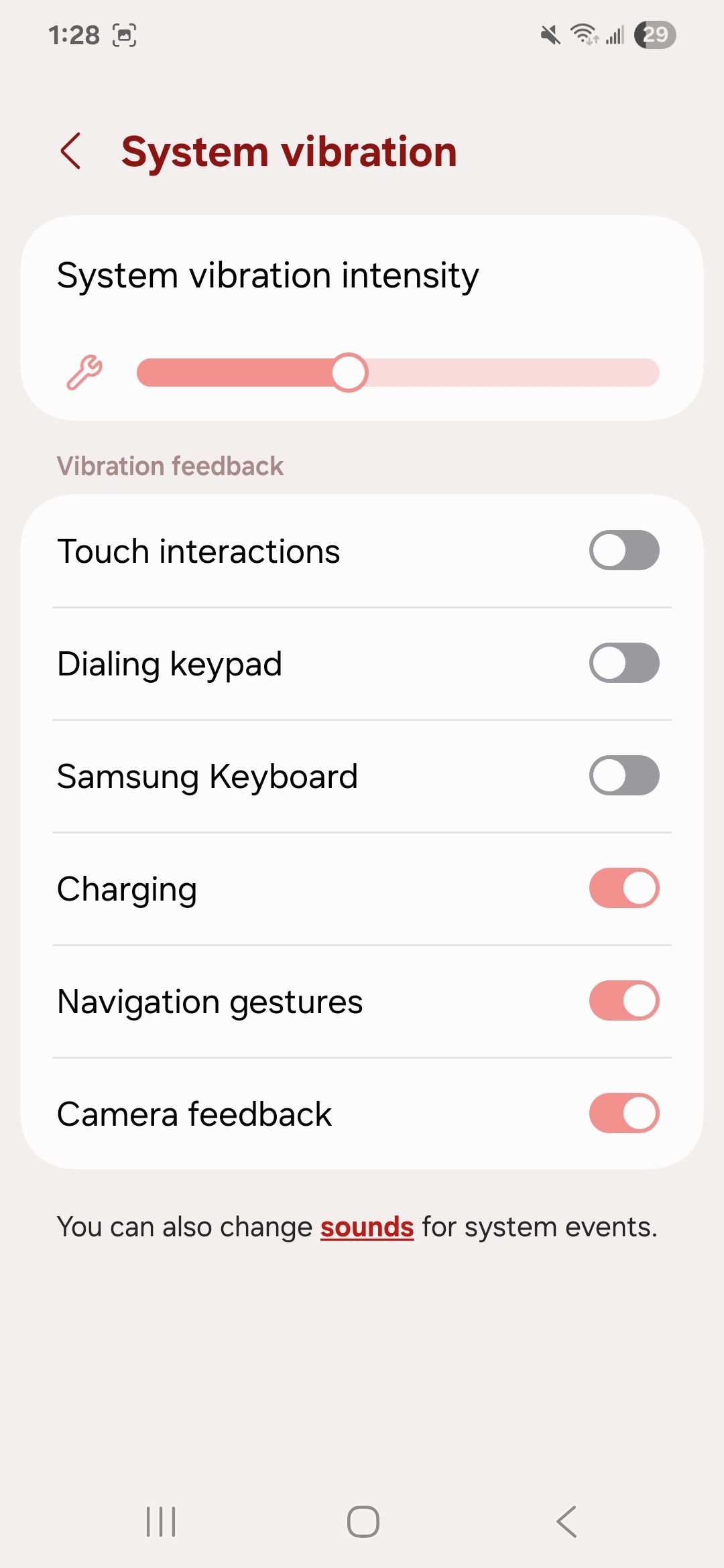The height and width of the screenshot is (1568, 724).
Task: Open recent apps from the navigation bar
Action: point(160,1520)
